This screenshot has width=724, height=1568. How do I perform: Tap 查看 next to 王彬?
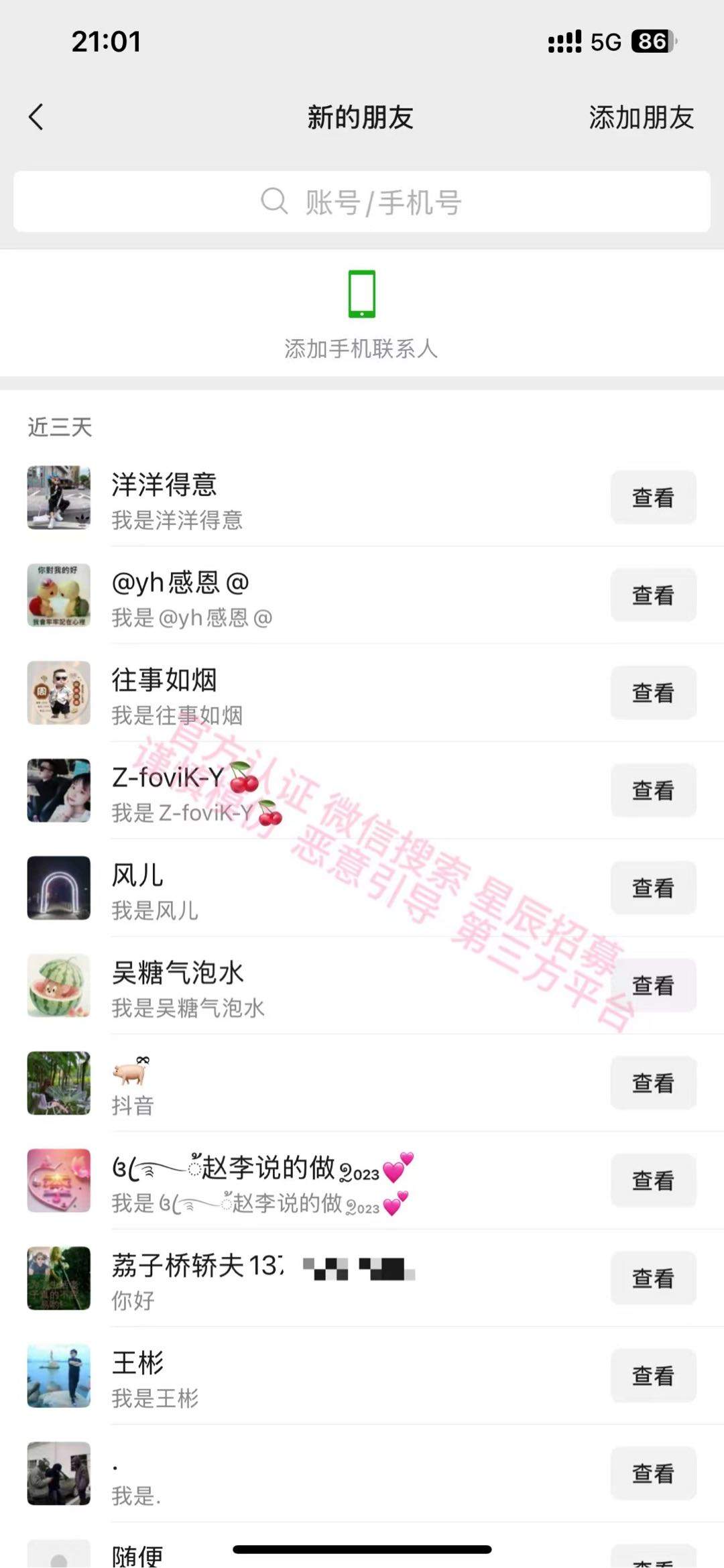coord(652,1376)
